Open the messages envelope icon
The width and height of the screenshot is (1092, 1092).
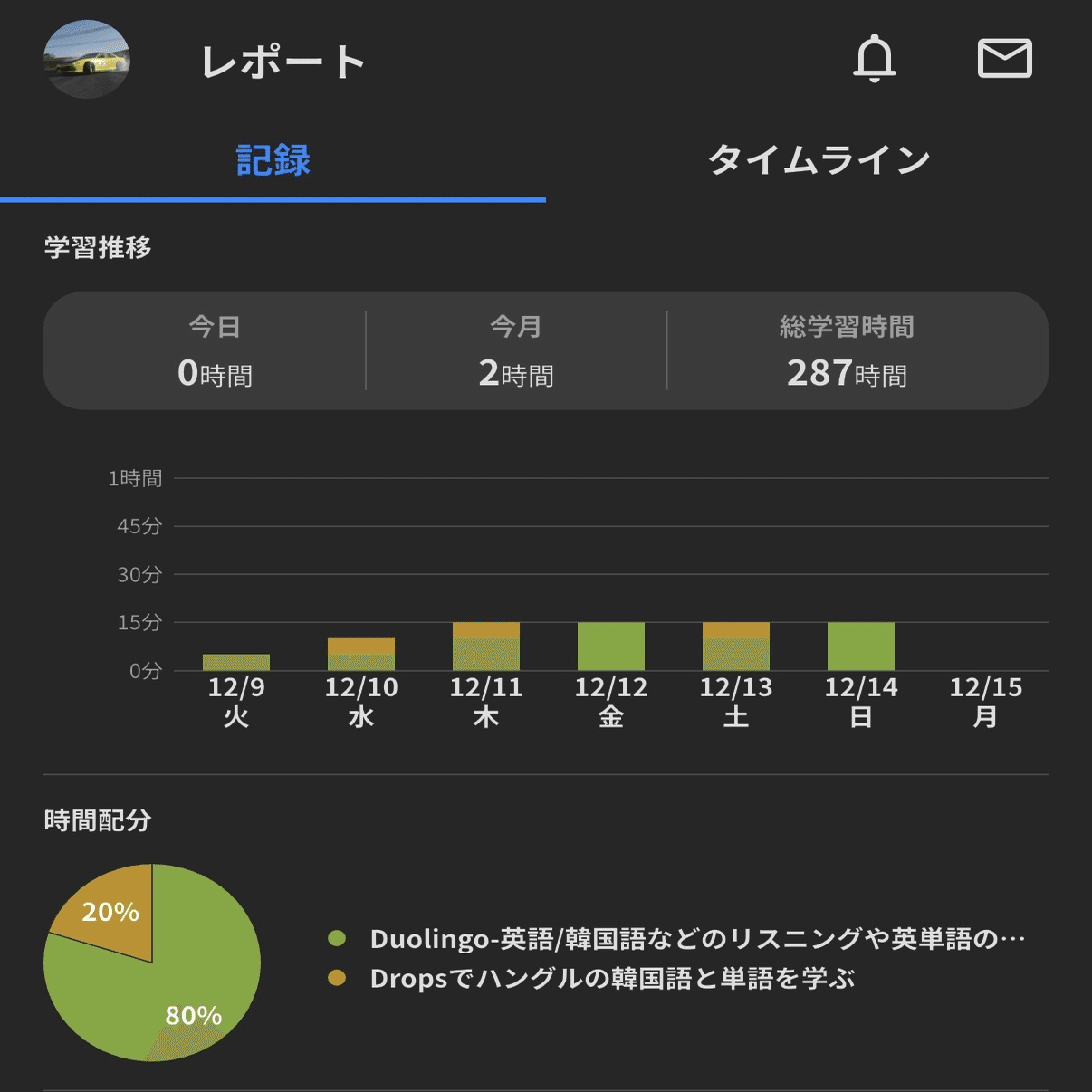point(1004,59)
